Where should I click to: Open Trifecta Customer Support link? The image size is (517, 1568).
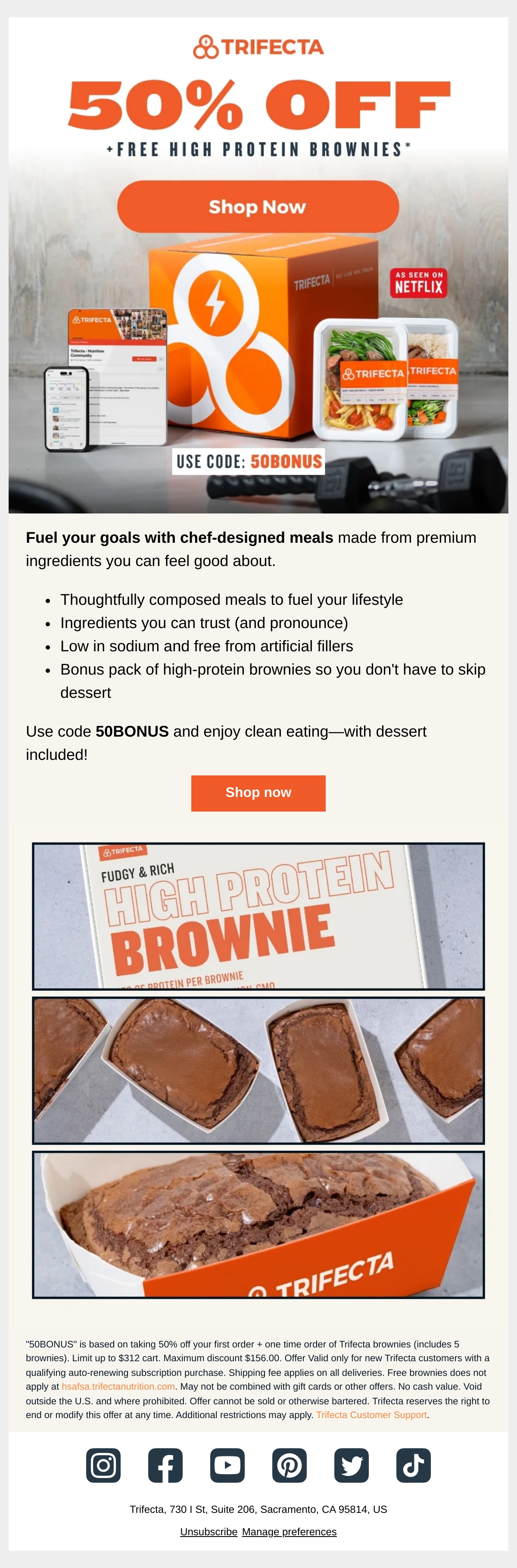pos(371,1415)
